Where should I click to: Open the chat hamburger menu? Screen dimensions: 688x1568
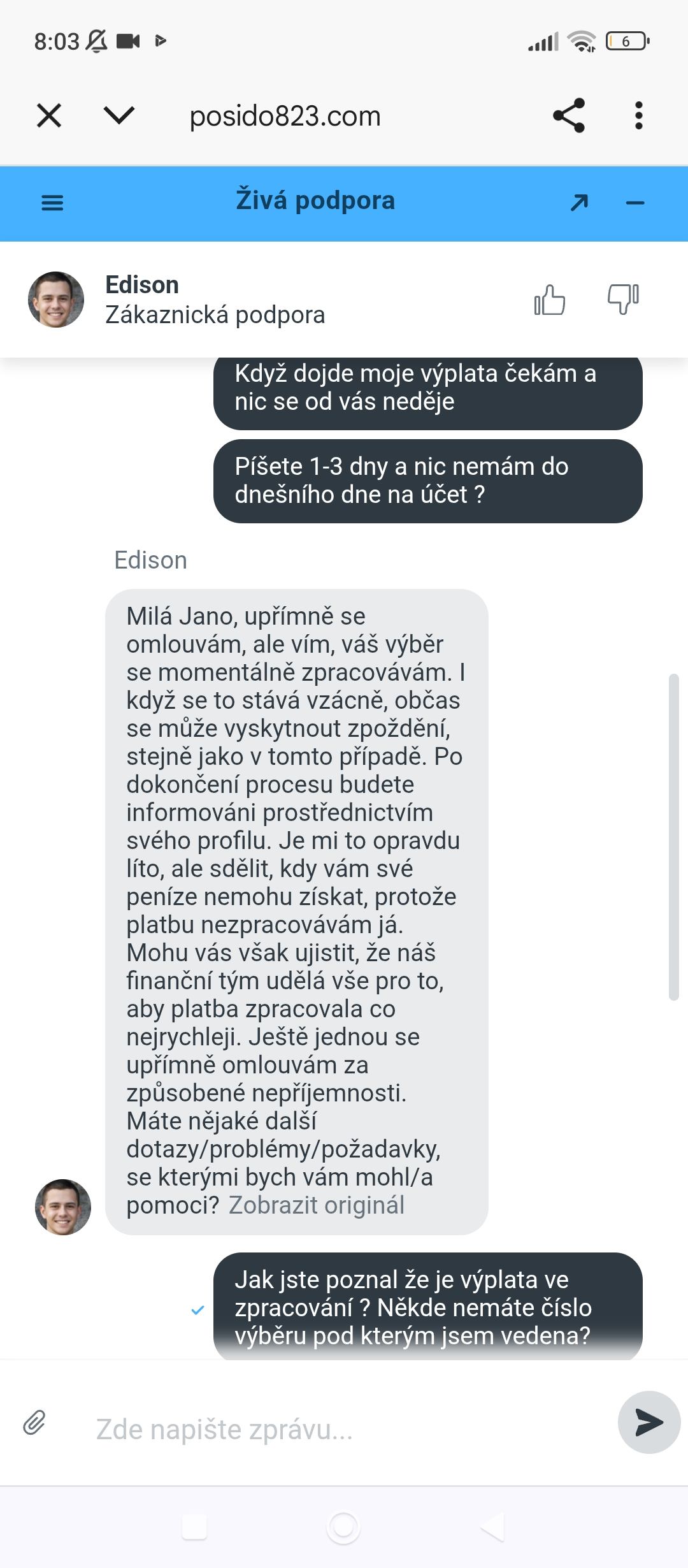click(x=52, y=203)
